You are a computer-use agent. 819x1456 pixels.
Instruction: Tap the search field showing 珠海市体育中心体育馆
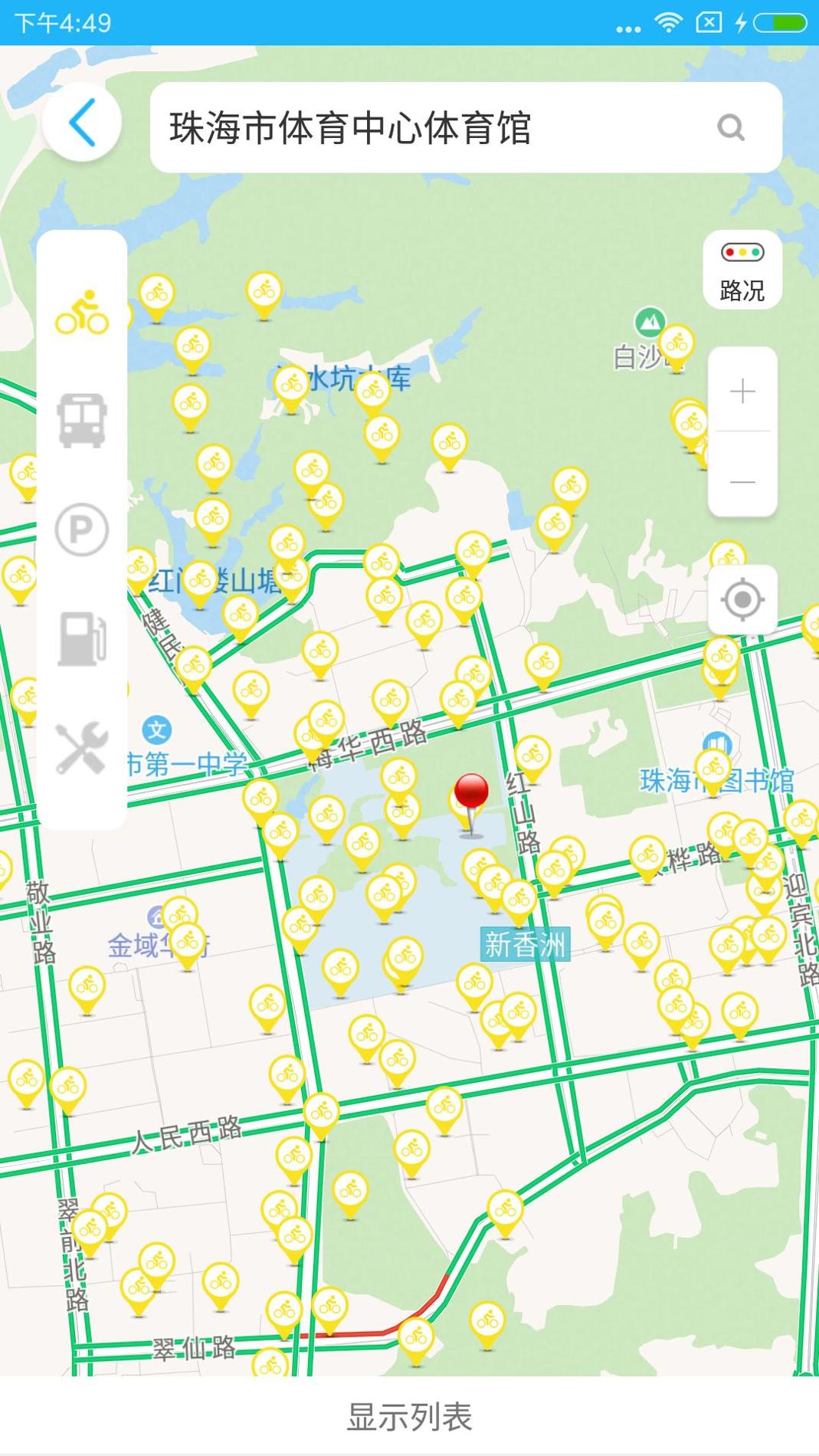pyautogui.click(x=429, y=127)
